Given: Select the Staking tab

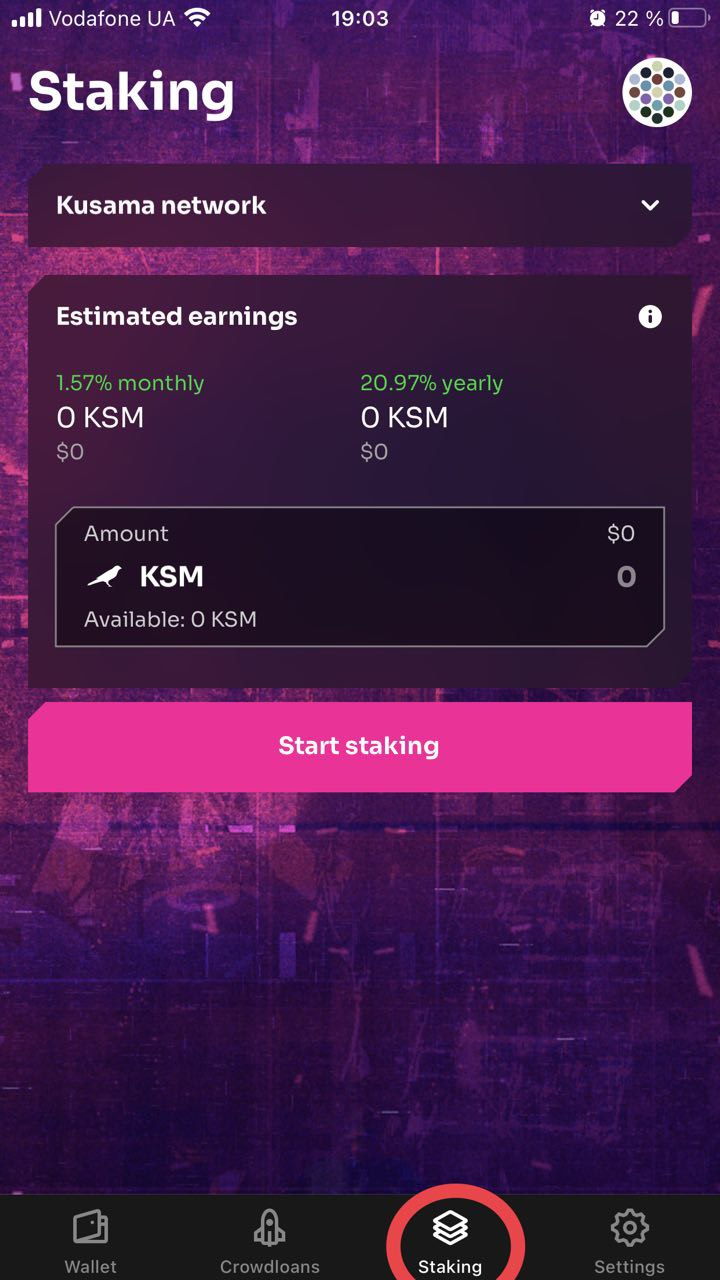Looking at the screenshot, I should coord(450,1241).
